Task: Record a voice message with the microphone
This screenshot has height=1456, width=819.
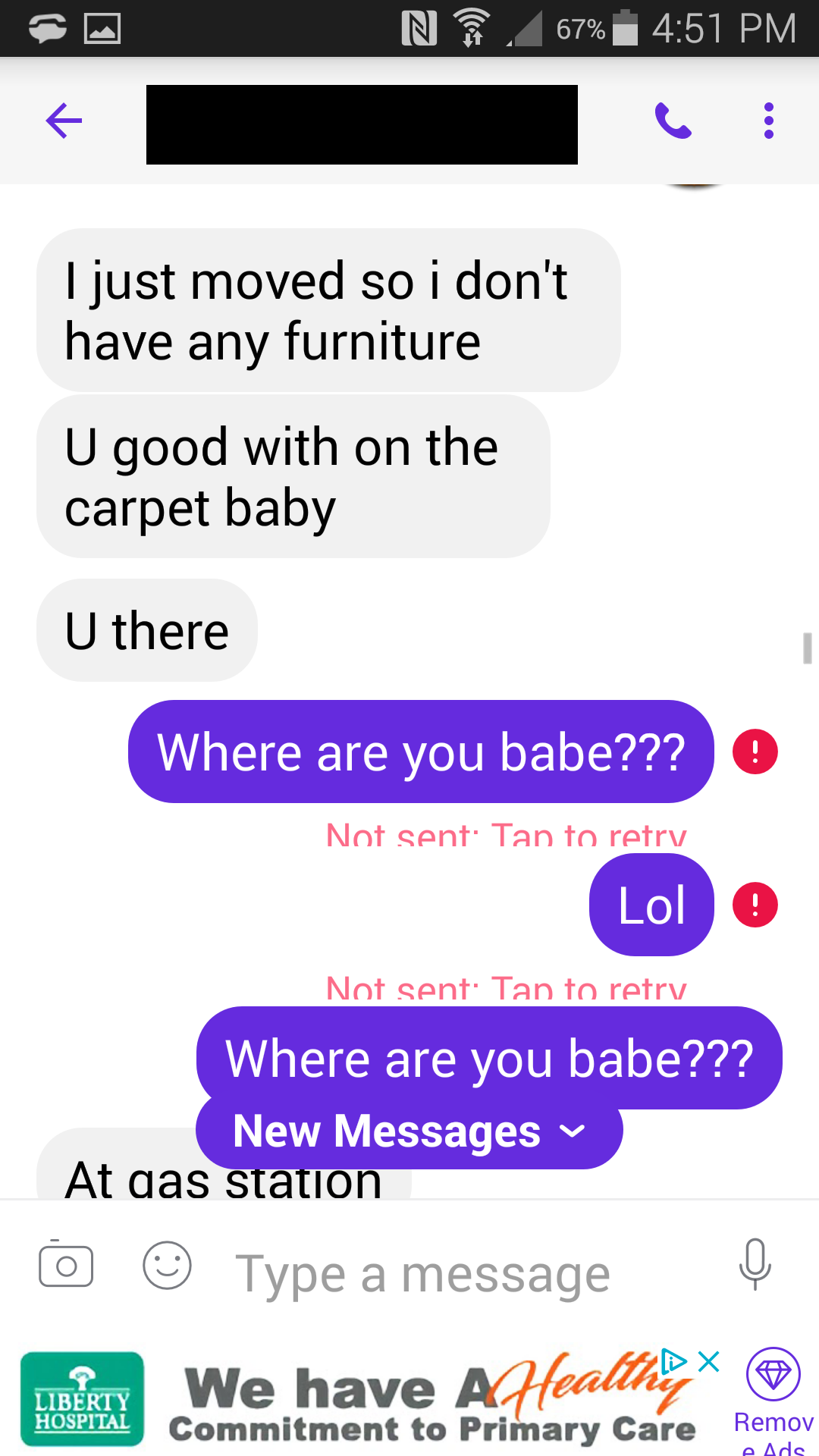Action: (x=755, y=1265)
